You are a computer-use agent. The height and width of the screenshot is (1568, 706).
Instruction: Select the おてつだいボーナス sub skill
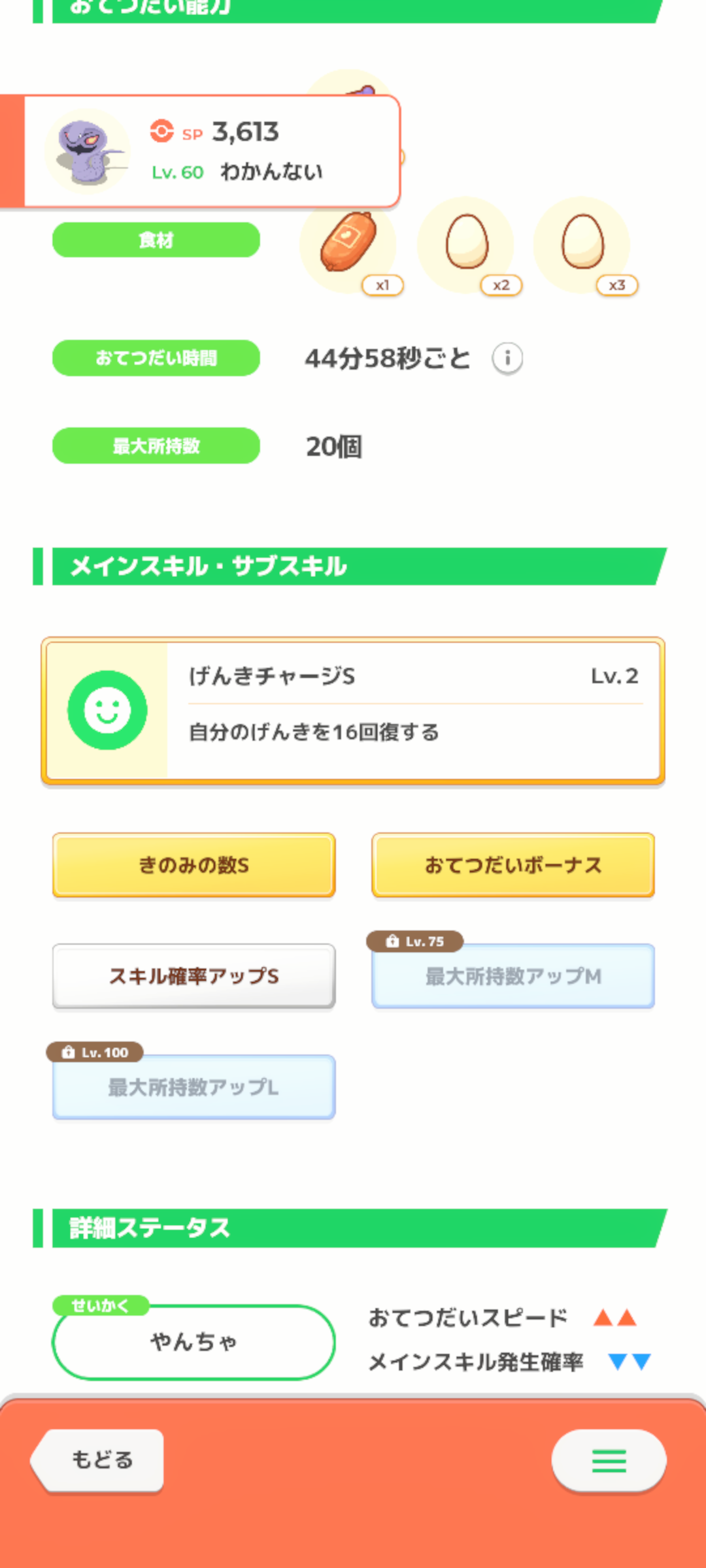click(x=513, y=865)
